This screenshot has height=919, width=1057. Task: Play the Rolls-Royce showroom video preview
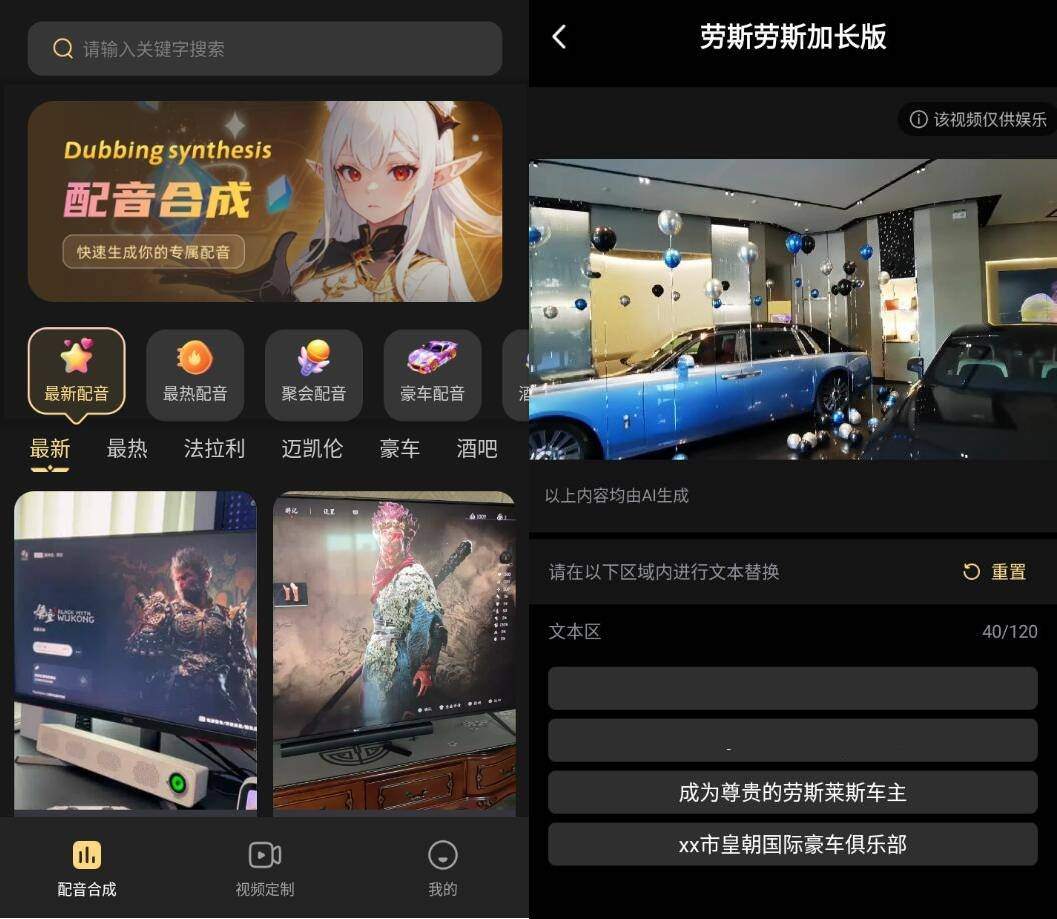click(792, 310)
